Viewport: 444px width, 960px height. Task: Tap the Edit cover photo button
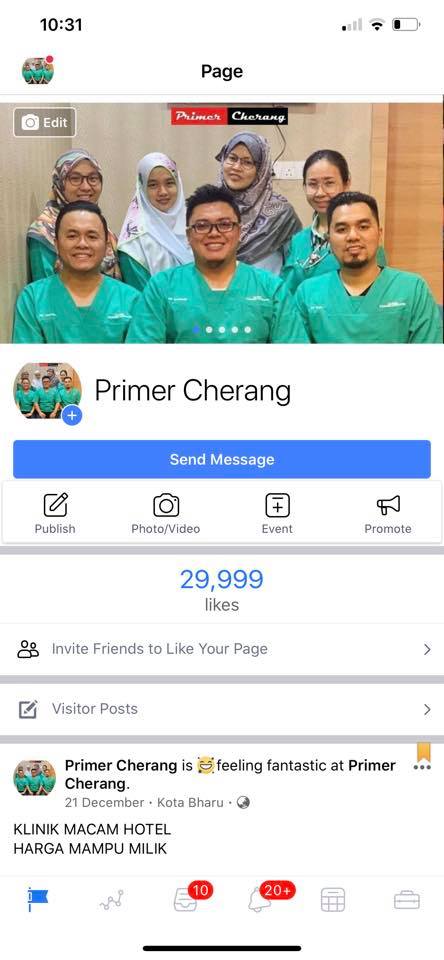[x=45, y=122]
